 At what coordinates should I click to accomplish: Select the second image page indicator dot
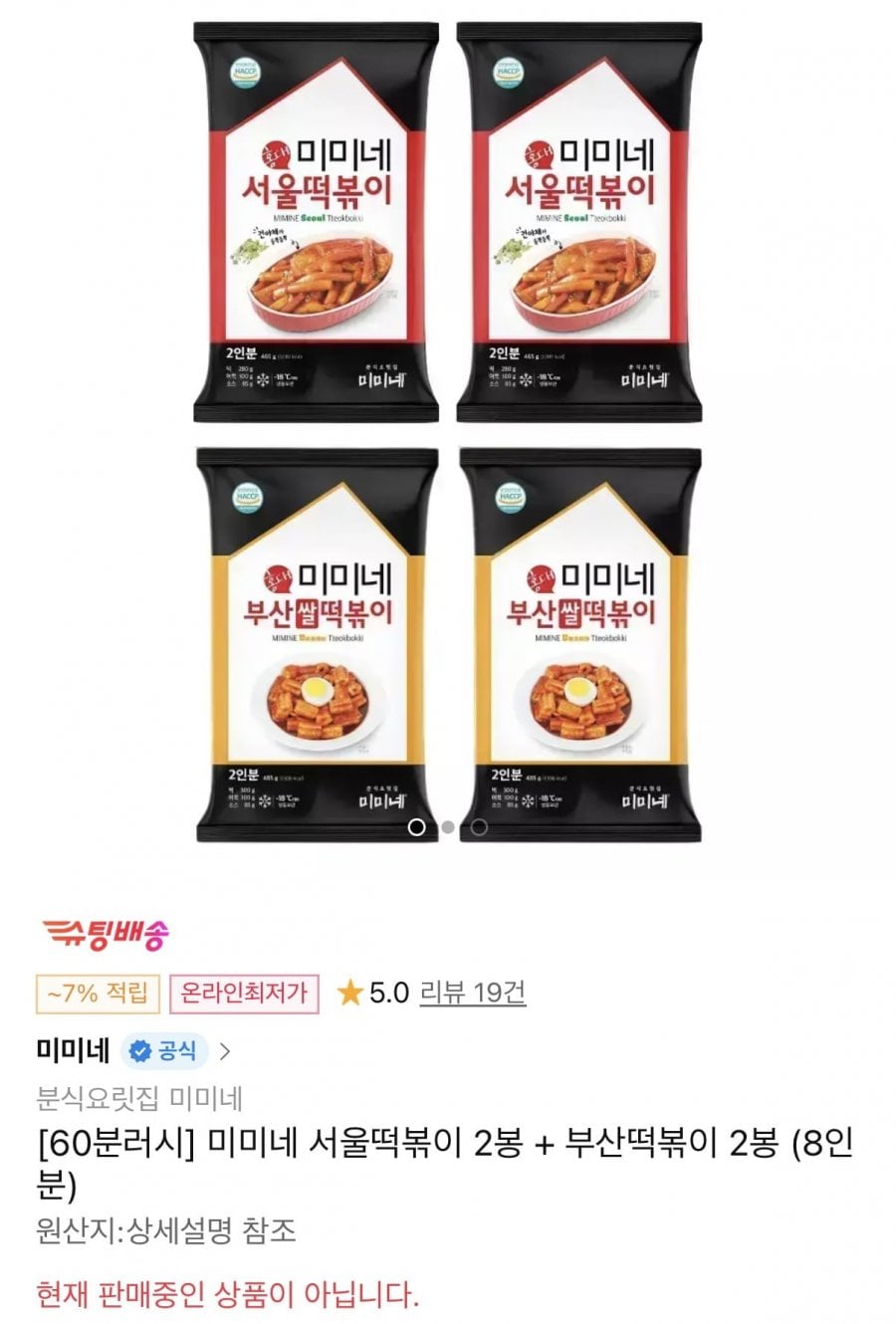(448, 826)
